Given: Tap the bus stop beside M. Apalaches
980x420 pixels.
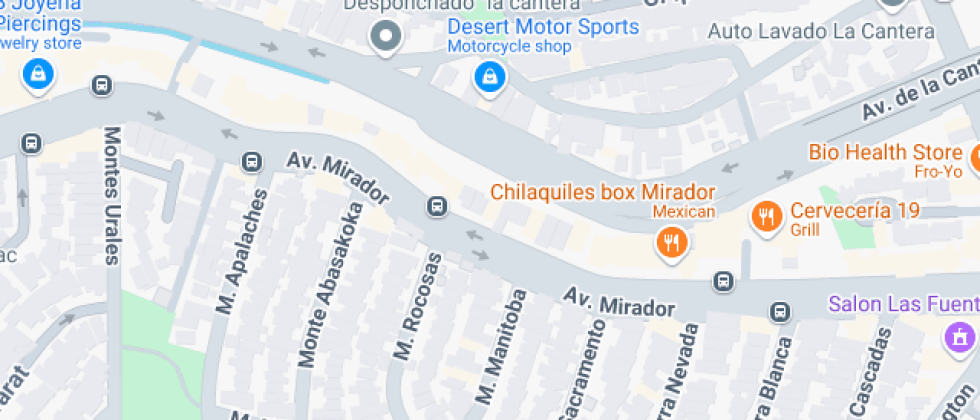Looking at the screenshot, I should 250,160.
